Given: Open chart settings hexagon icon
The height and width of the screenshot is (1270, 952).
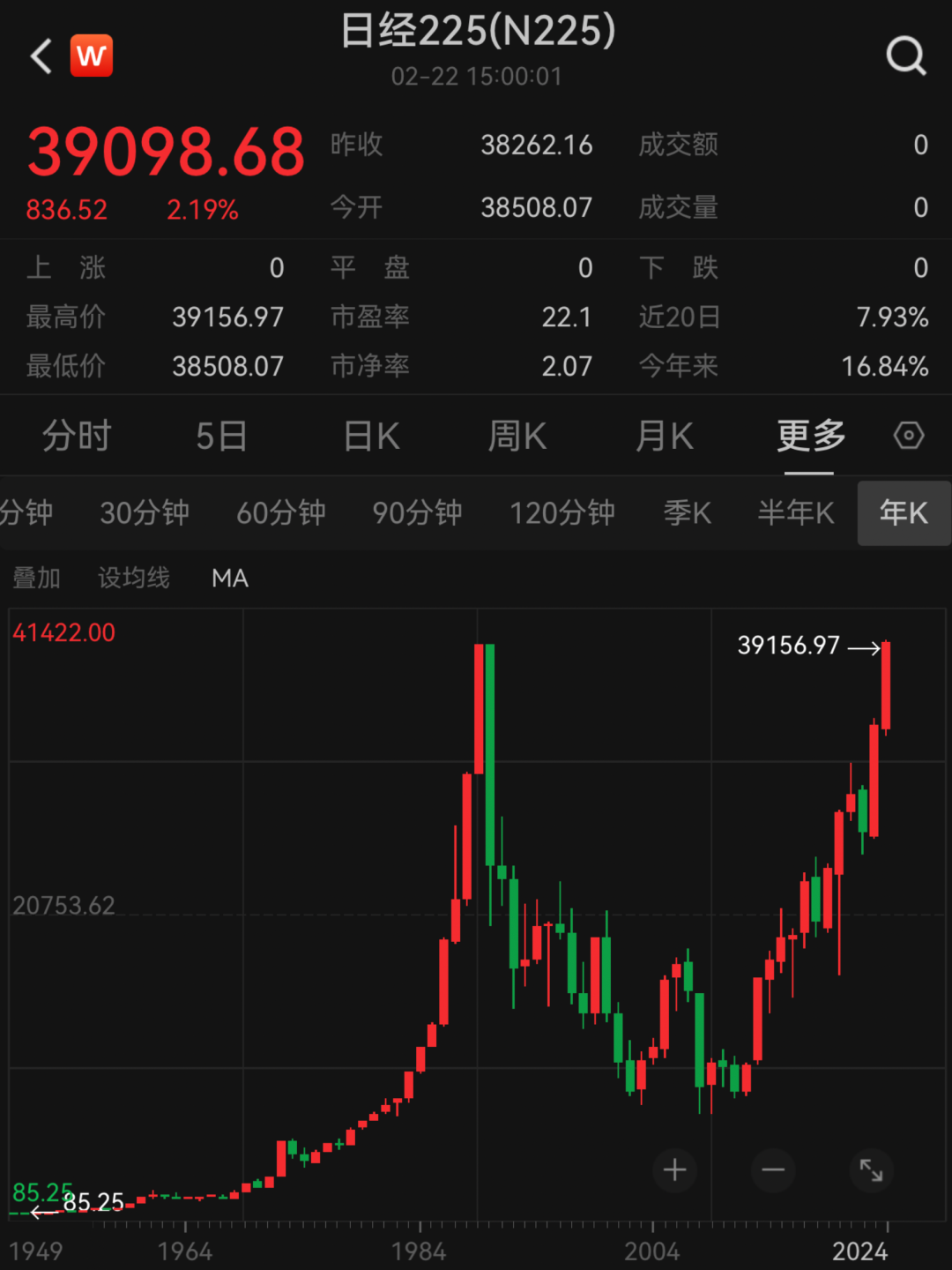Looking at the screenshot, I should click(x=909, y=436).
